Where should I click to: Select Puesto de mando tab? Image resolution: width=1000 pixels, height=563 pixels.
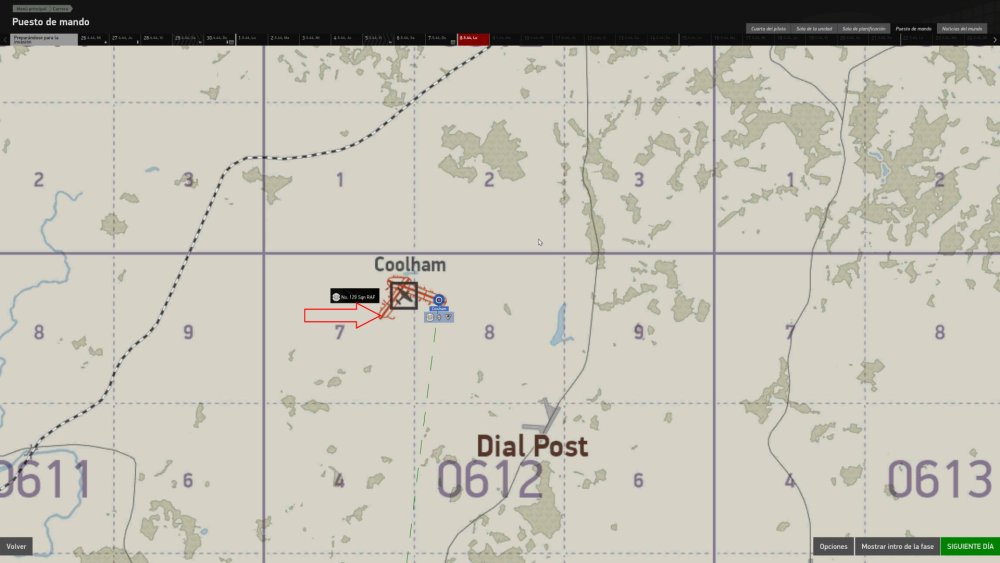tap(913, 28)
